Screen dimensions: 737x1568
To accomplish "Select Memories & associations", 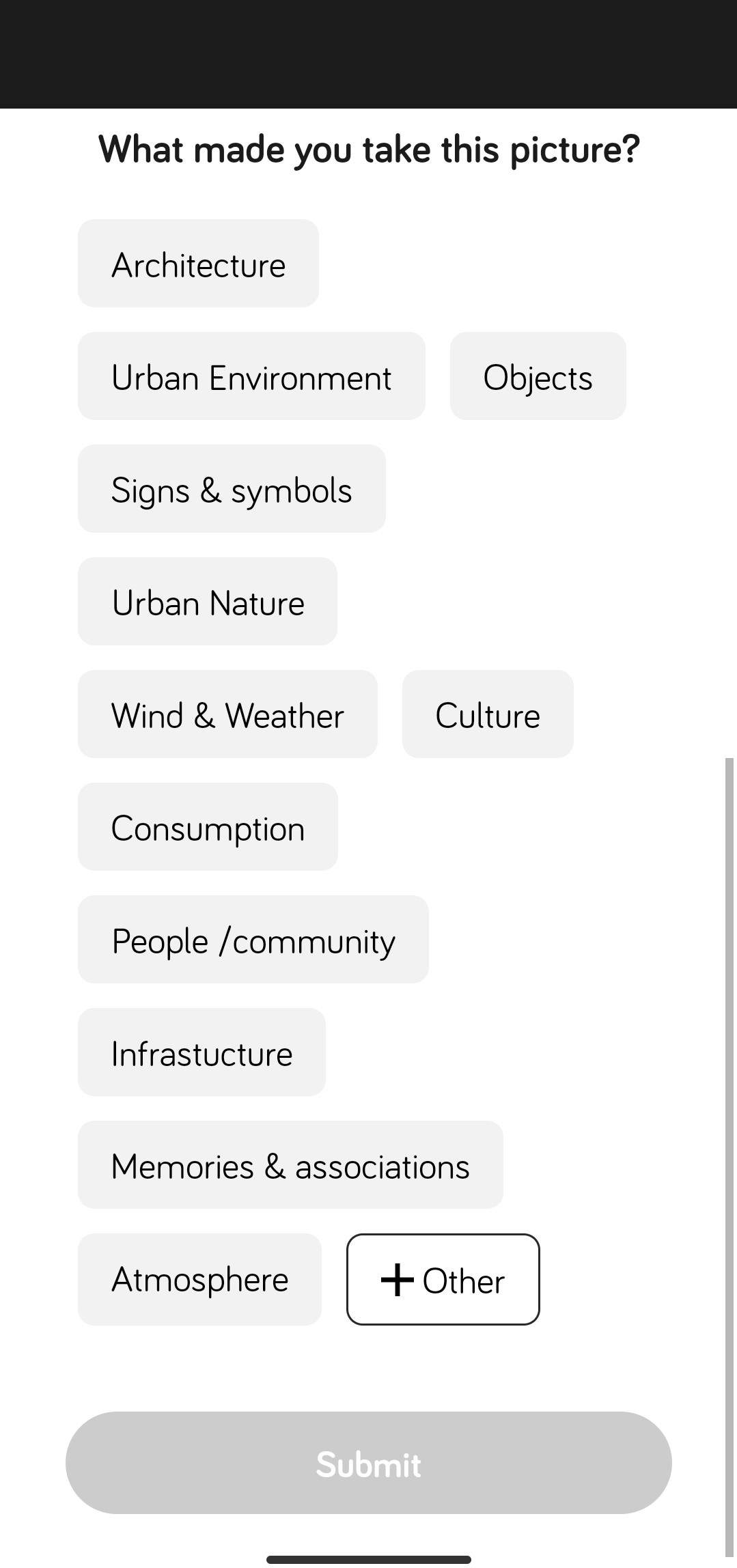I will (290, 1165).
